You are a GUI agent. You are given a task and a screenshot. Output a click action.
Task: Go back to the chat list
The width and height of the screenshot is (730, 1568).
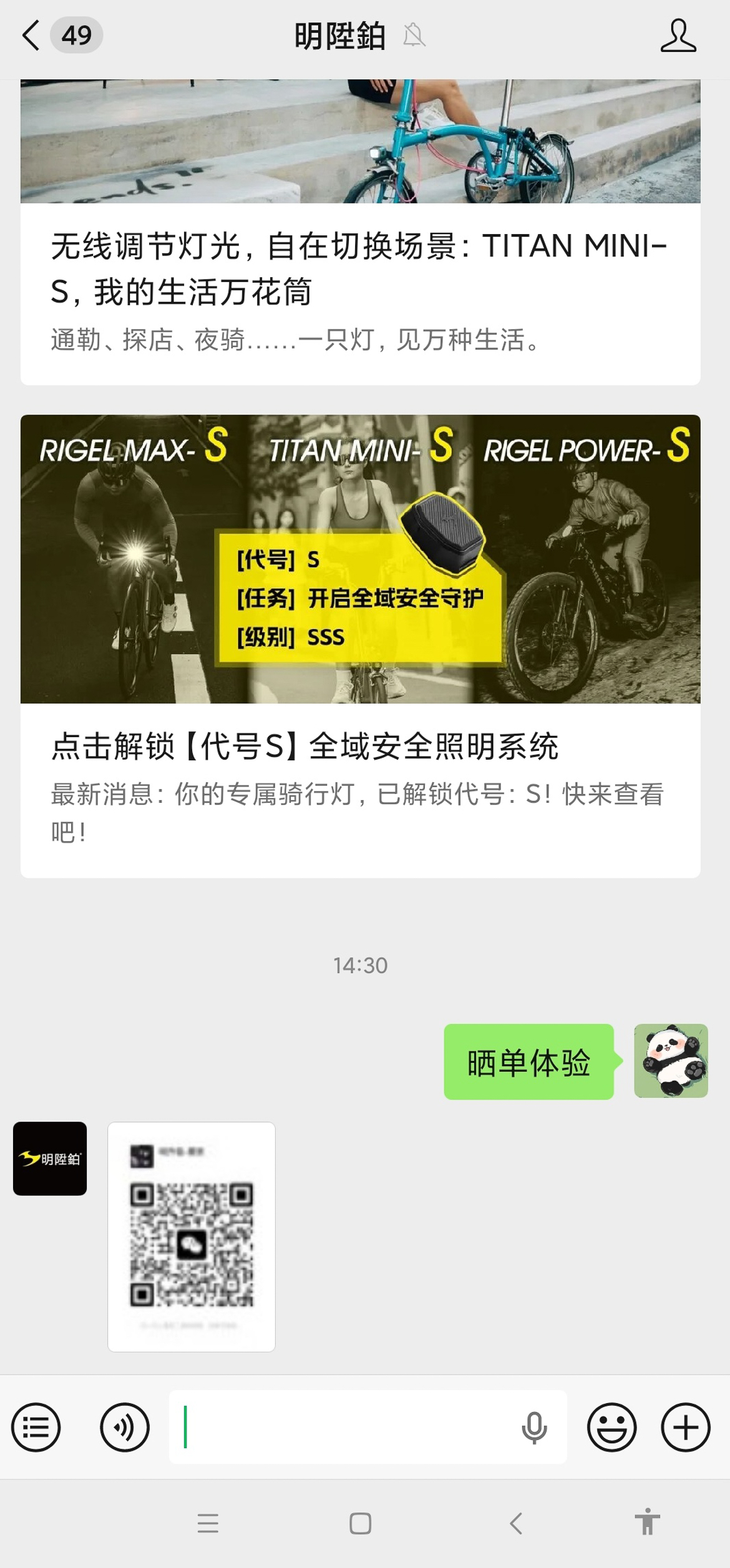tap(31, 35)
